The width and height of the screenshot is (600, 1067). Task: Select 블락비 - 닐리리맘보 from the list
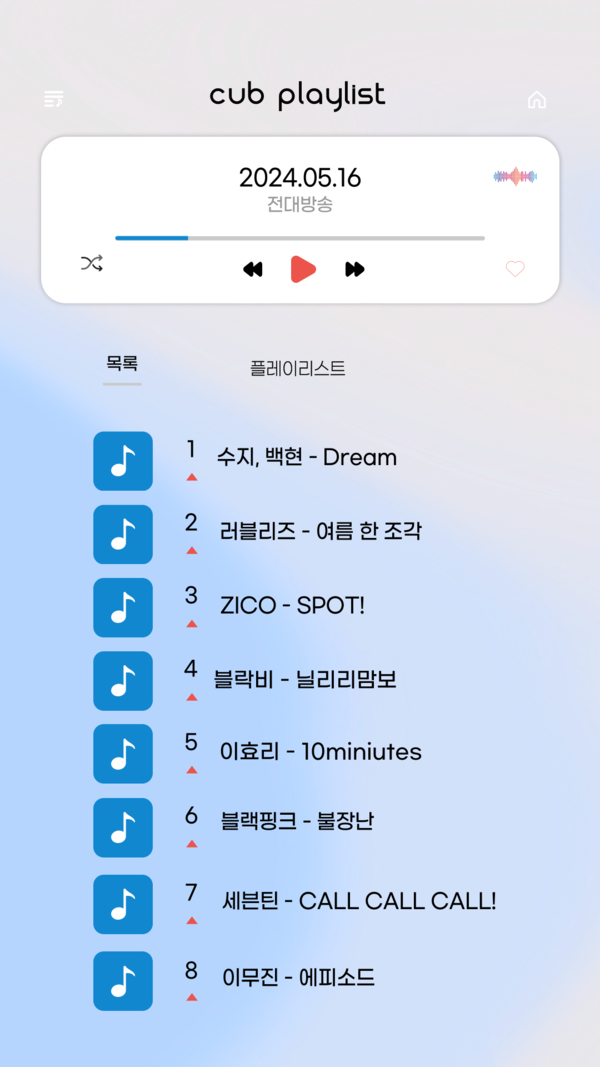pos(306,680)
